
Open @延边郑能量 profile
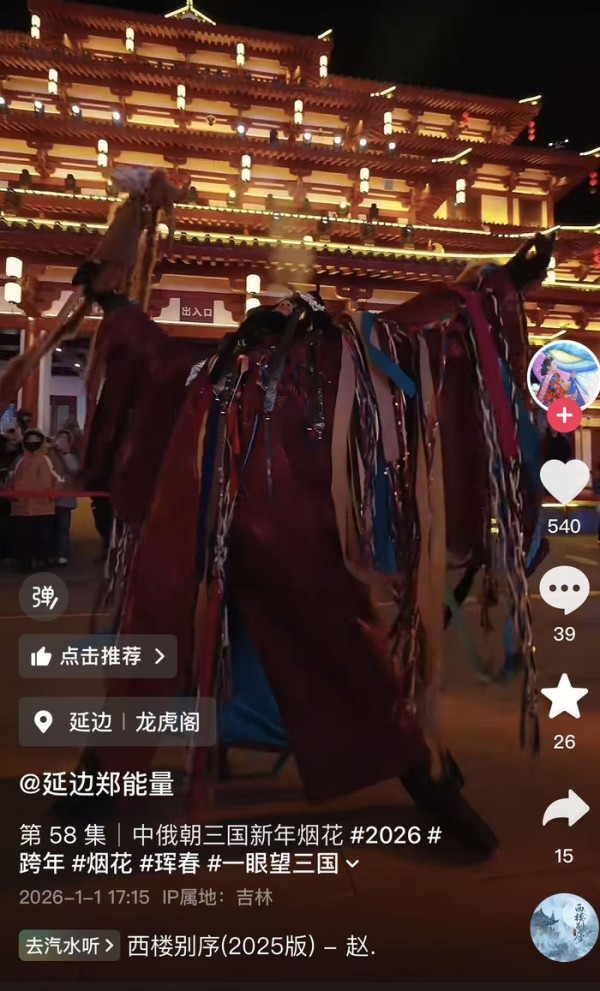[x=96, y=784]
